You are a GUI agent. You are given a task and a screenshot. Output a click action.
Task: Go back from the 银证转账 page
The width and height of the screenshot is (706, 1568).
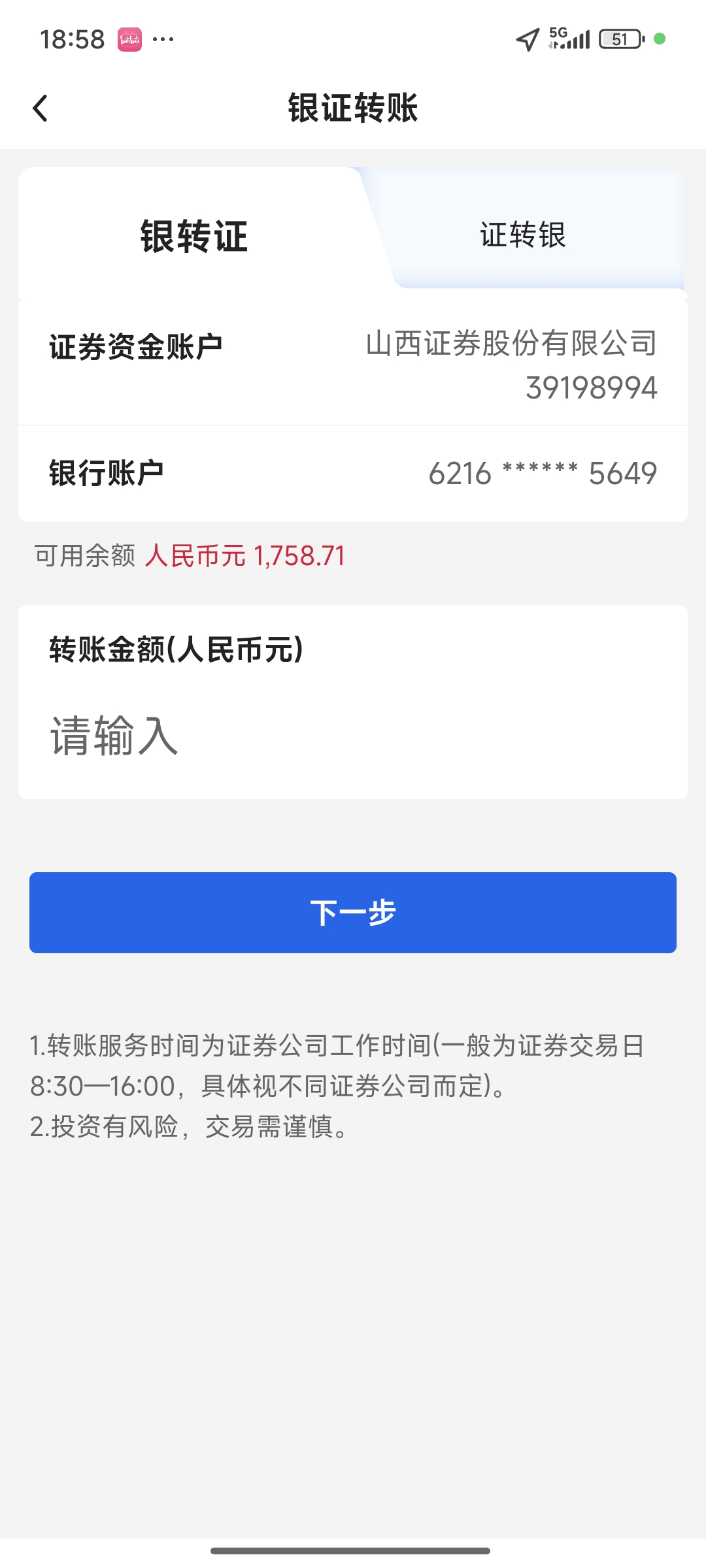pyautogui.click(x=41, y=108)
